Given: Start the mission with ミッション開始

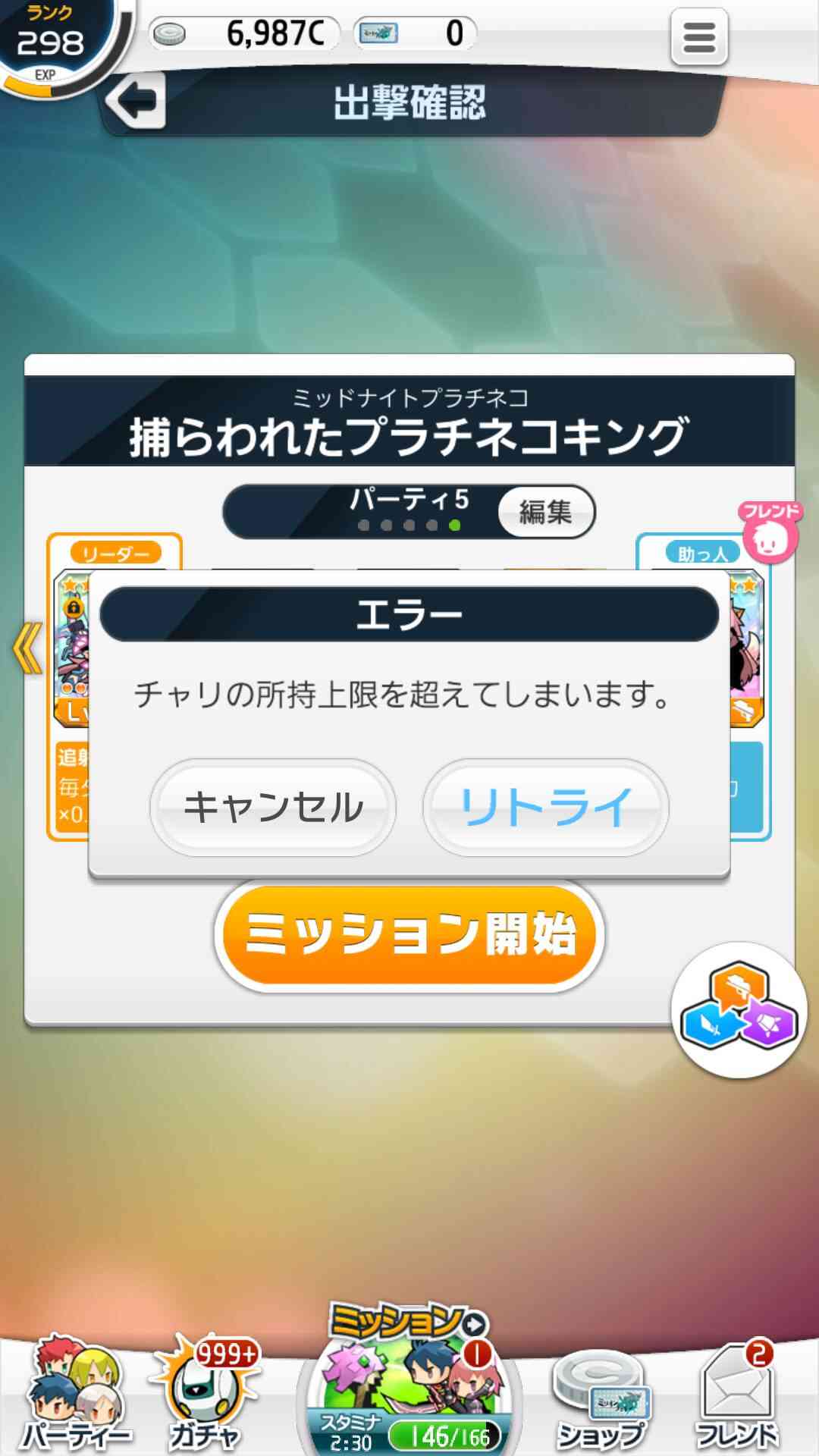Looking at the screenshot, I should (x=409, y=934).
